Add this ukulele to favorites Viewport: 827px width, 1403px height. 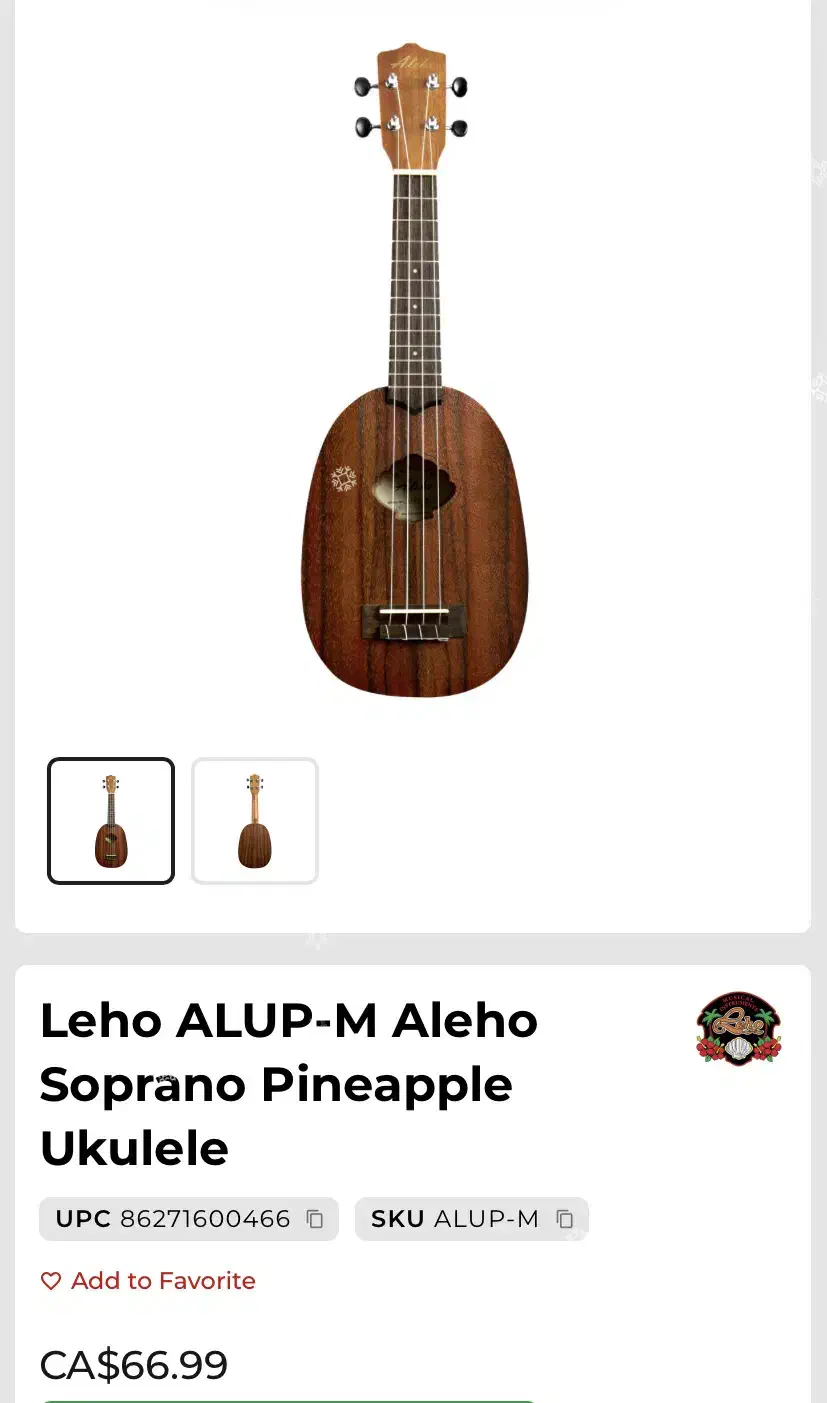point(148,1281)
